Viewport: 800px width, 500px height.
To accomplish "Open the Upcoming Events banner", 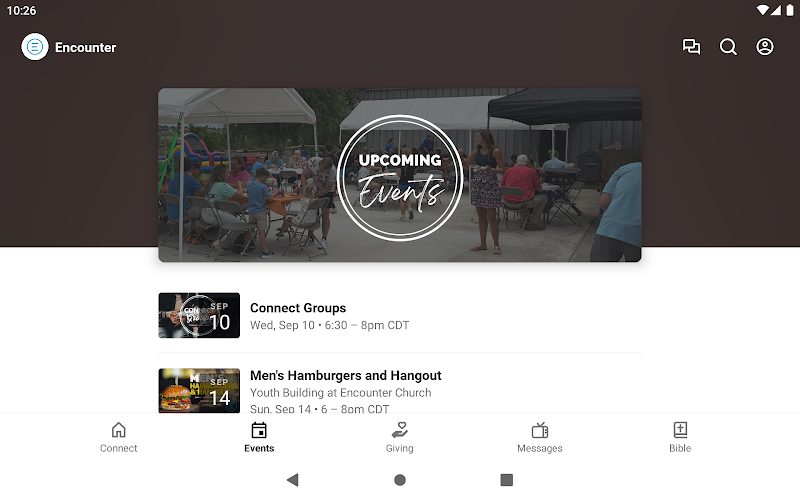I will pyautogui.click(x=400, y=175).
